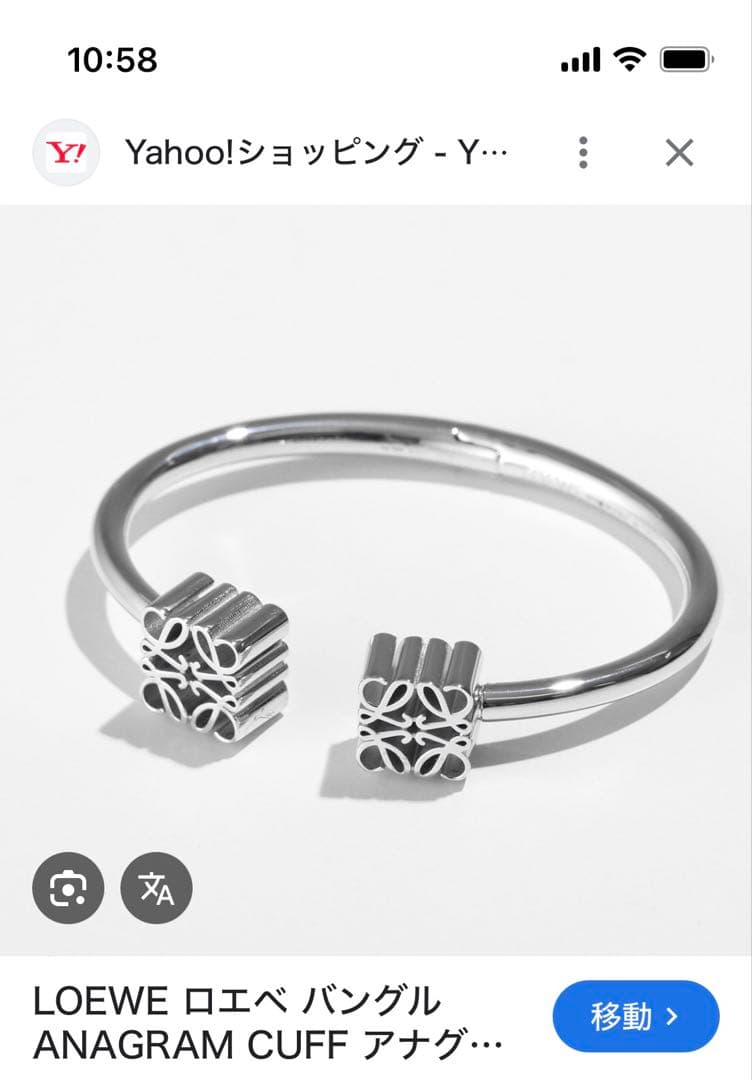Tap the 文A translate icon
The image size is (752, 1080).
tap(156, 888)
